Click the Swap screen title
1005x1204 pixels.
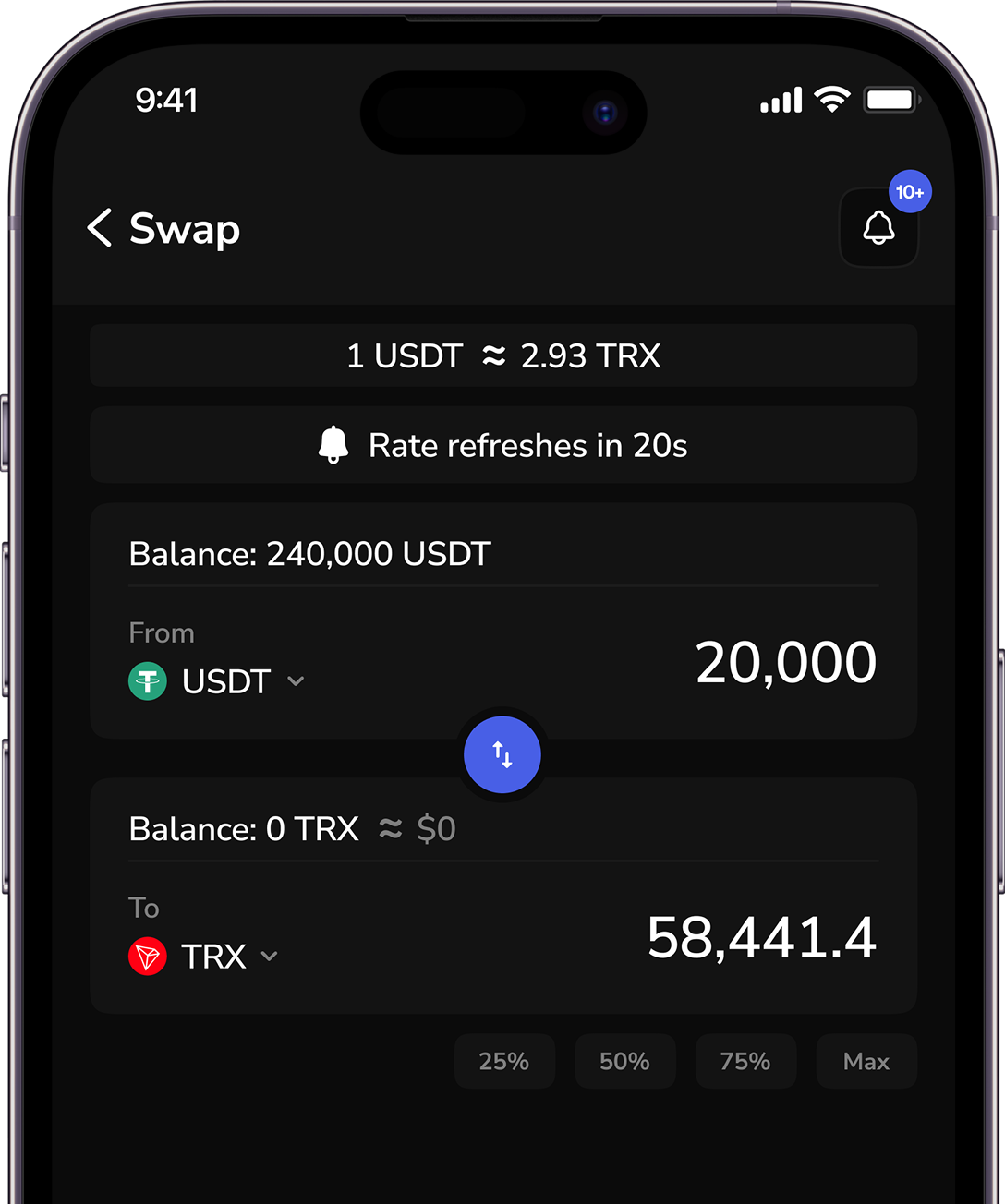(184, 229)
